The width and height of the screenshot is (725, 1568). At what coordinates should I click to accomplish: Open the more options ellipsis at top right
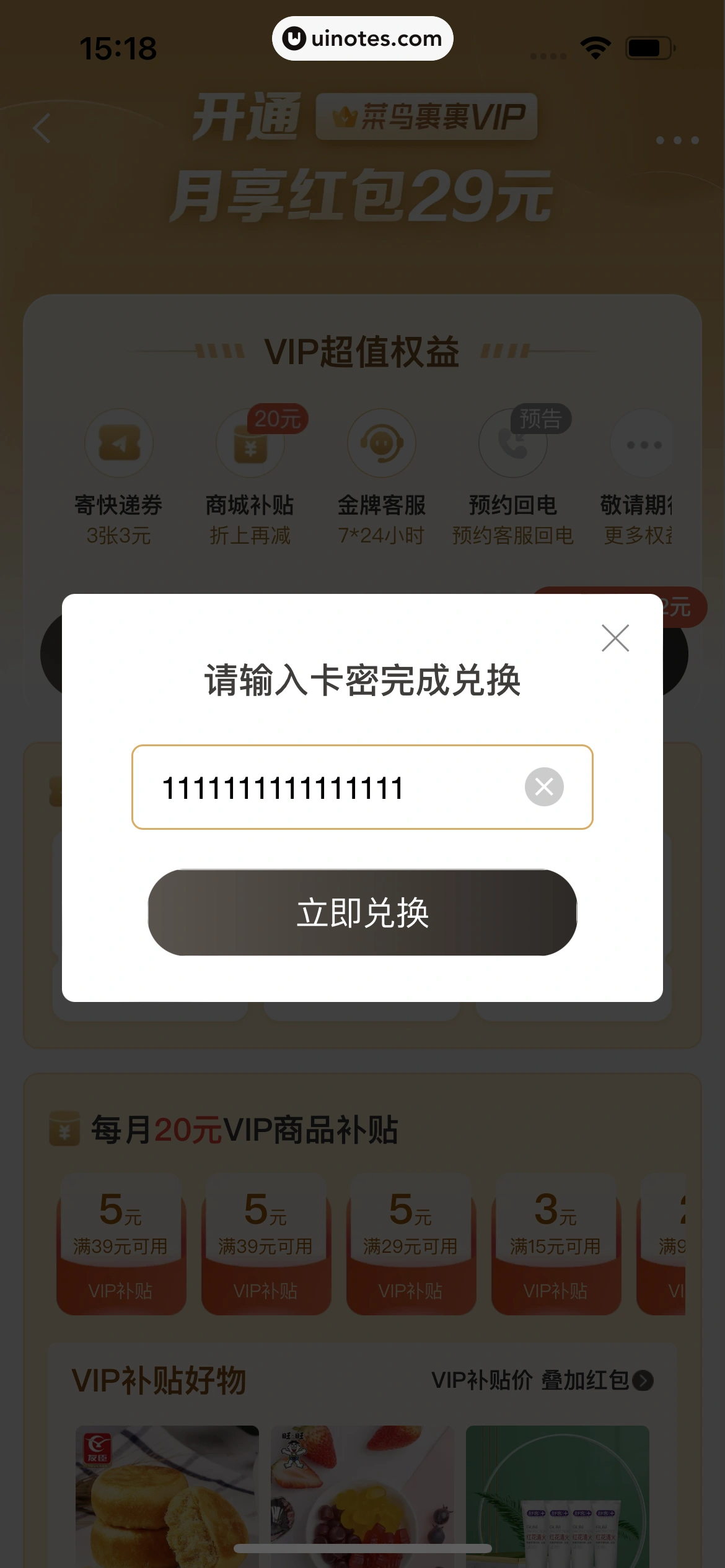coord(678,140)
